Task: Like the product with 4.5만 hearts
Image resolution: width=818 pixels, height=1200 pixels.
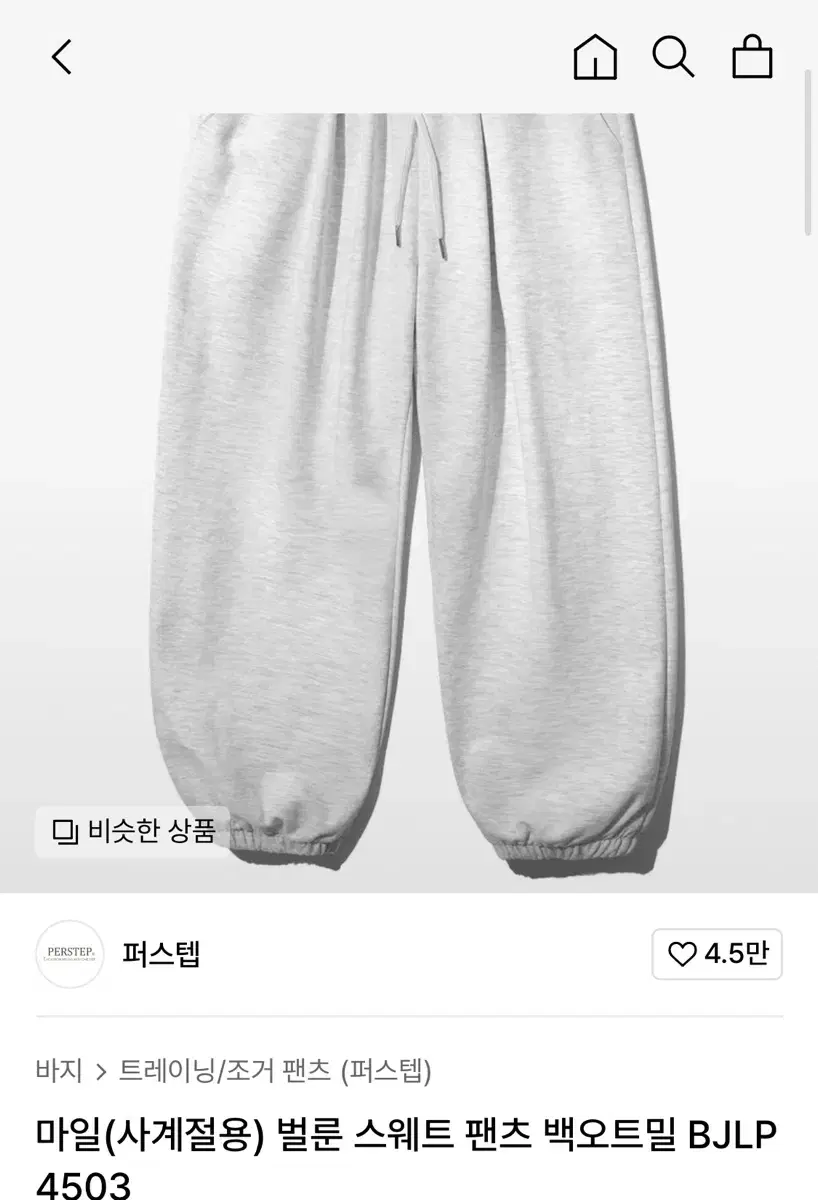Action: (x=717, y=954)
